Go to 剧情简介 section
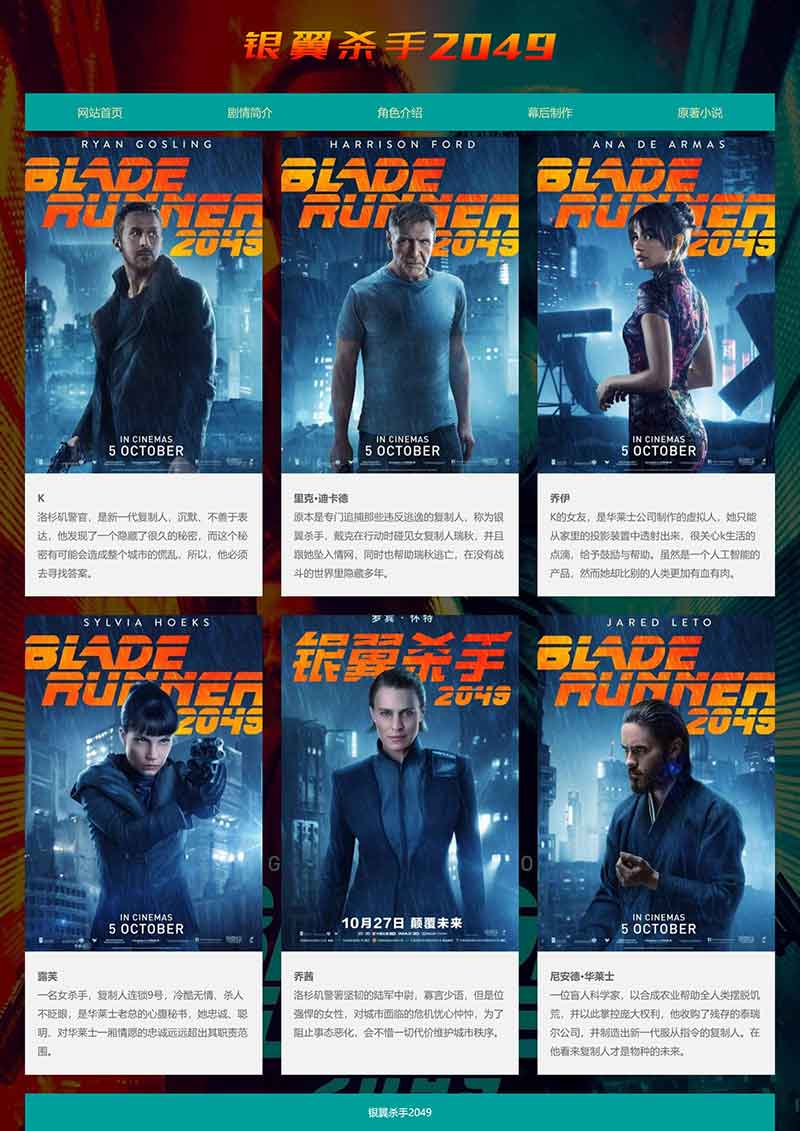Screen dimensions: 800x1131 [250, 113]
